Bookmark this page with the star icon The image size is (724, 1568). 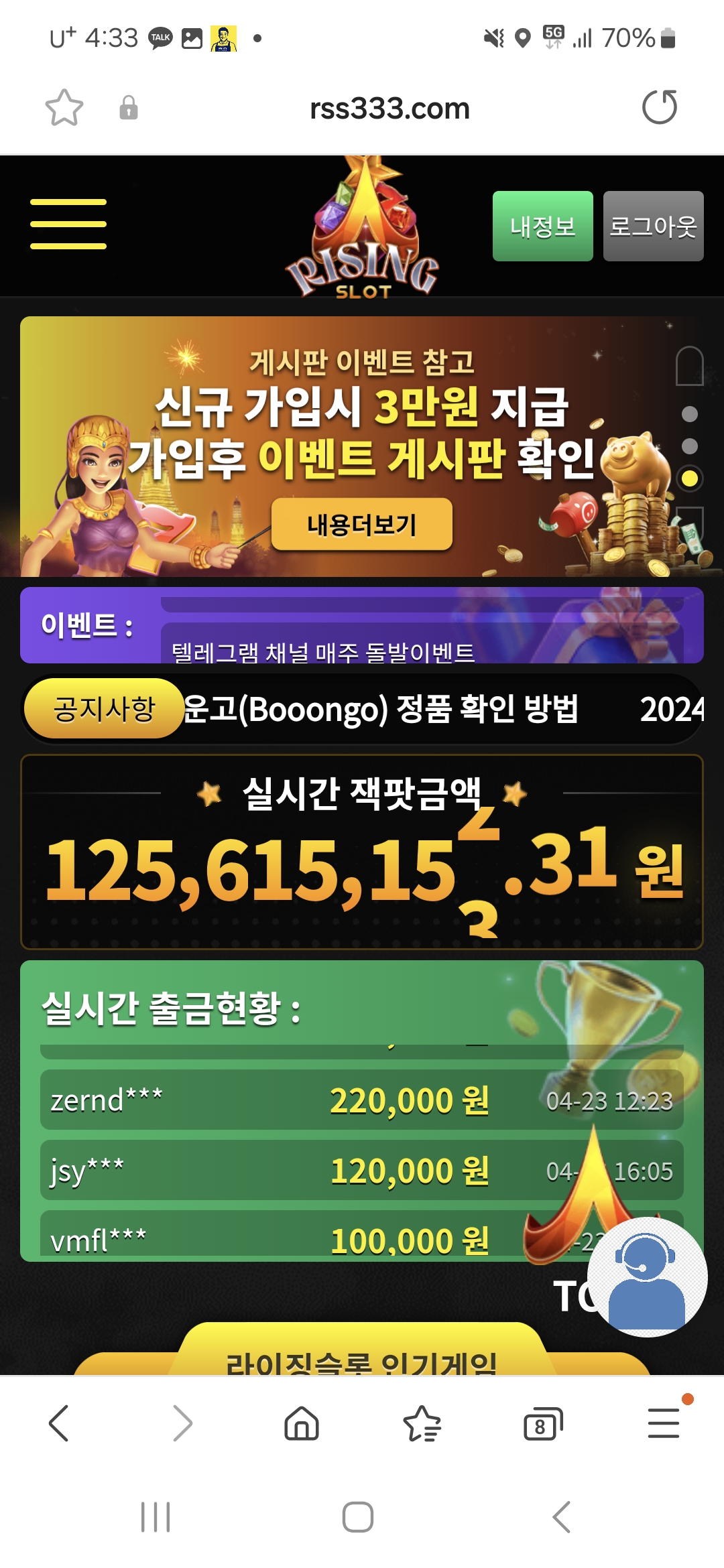point(64,108)
